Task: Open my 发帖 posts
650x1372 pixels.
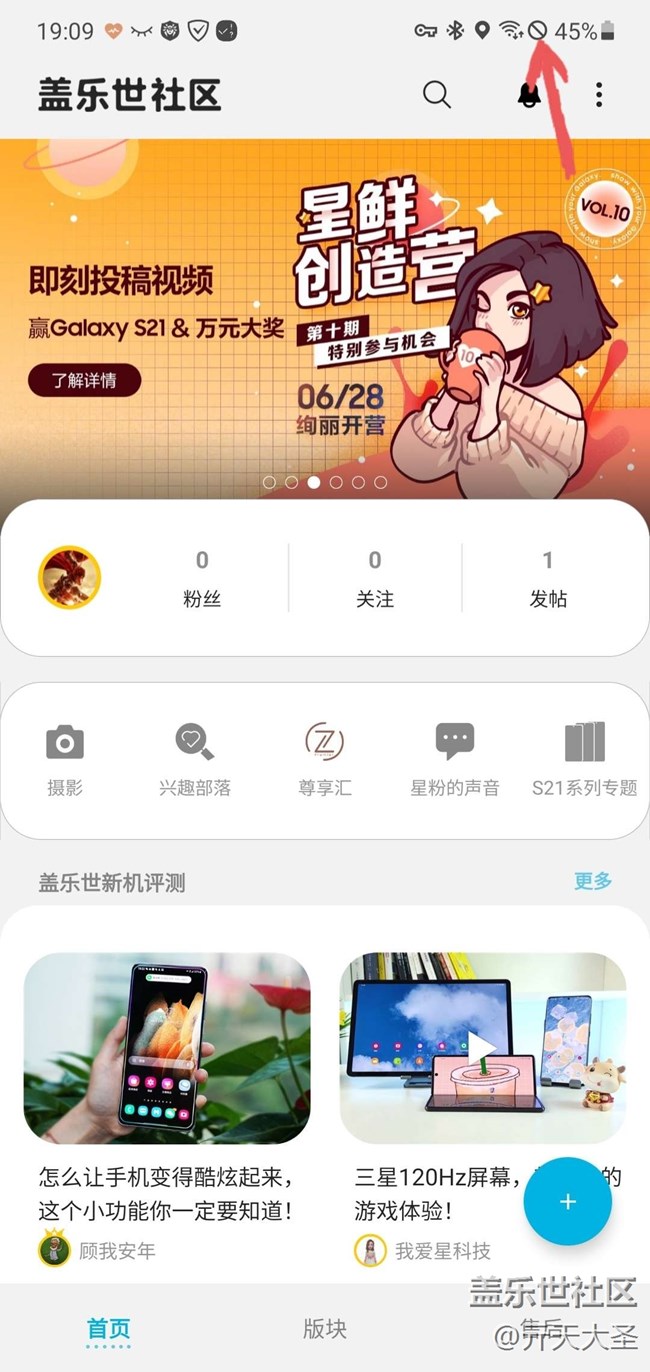Action: pyautogui.click(x=547, y=578)
